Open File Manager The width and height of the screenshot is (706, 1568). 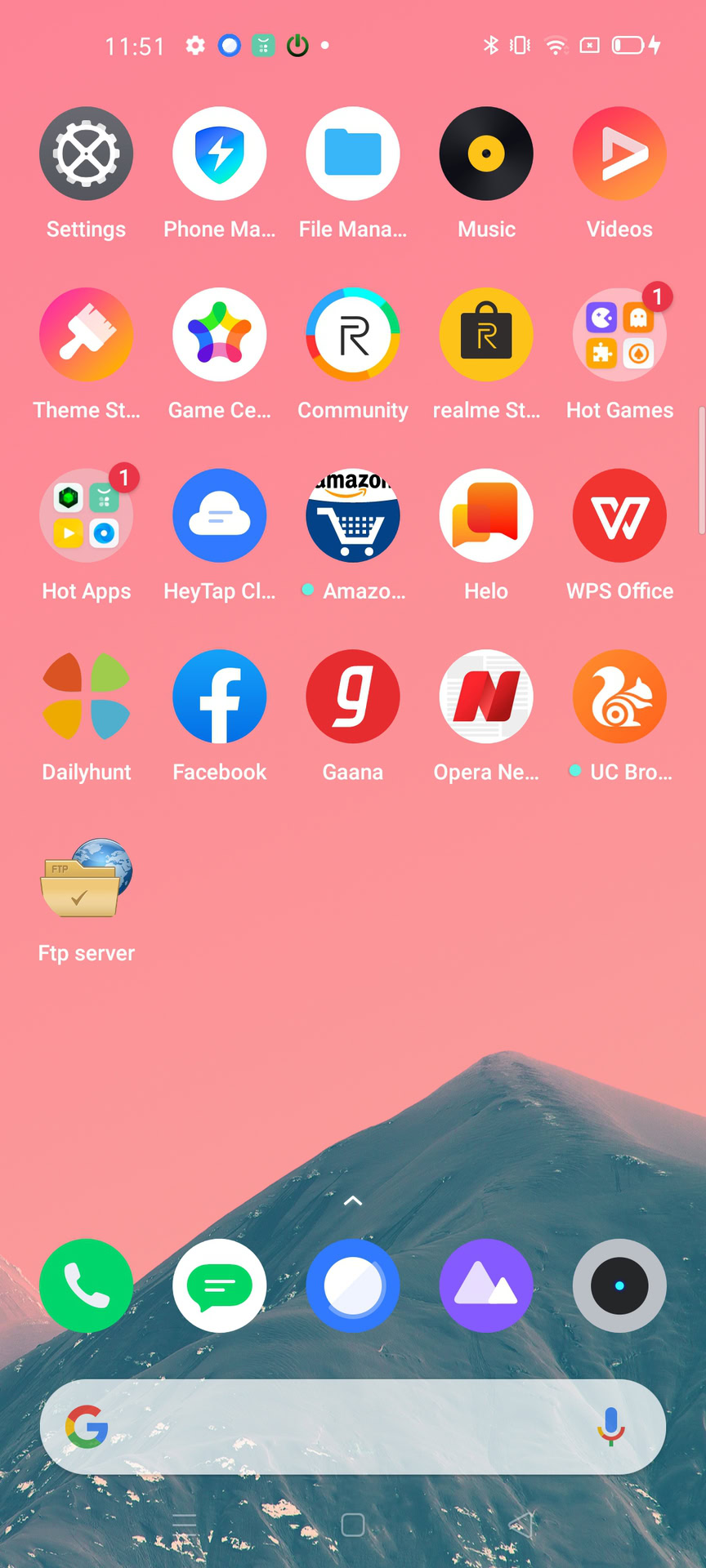click(x=352, y=154)
